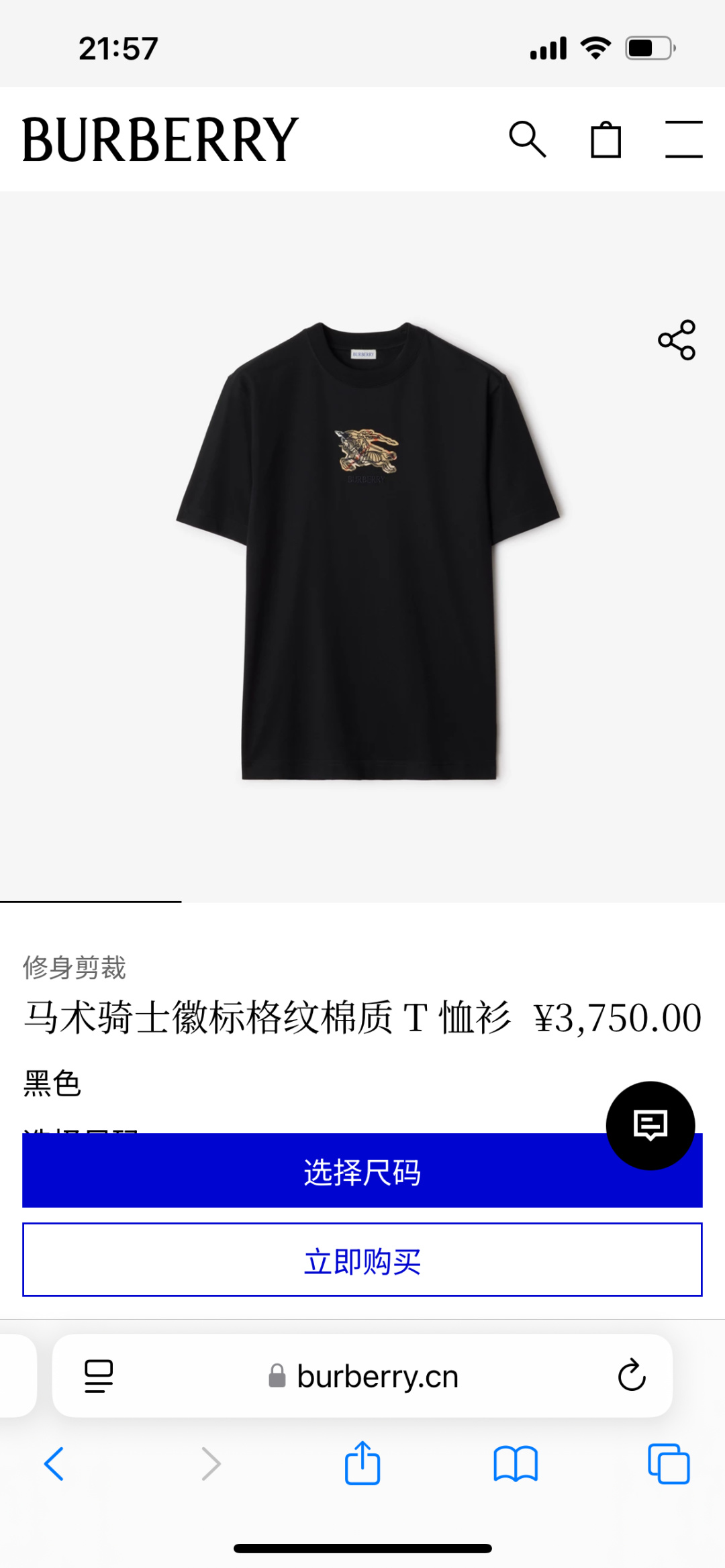Tap the Safari page reload icon

632,1376
